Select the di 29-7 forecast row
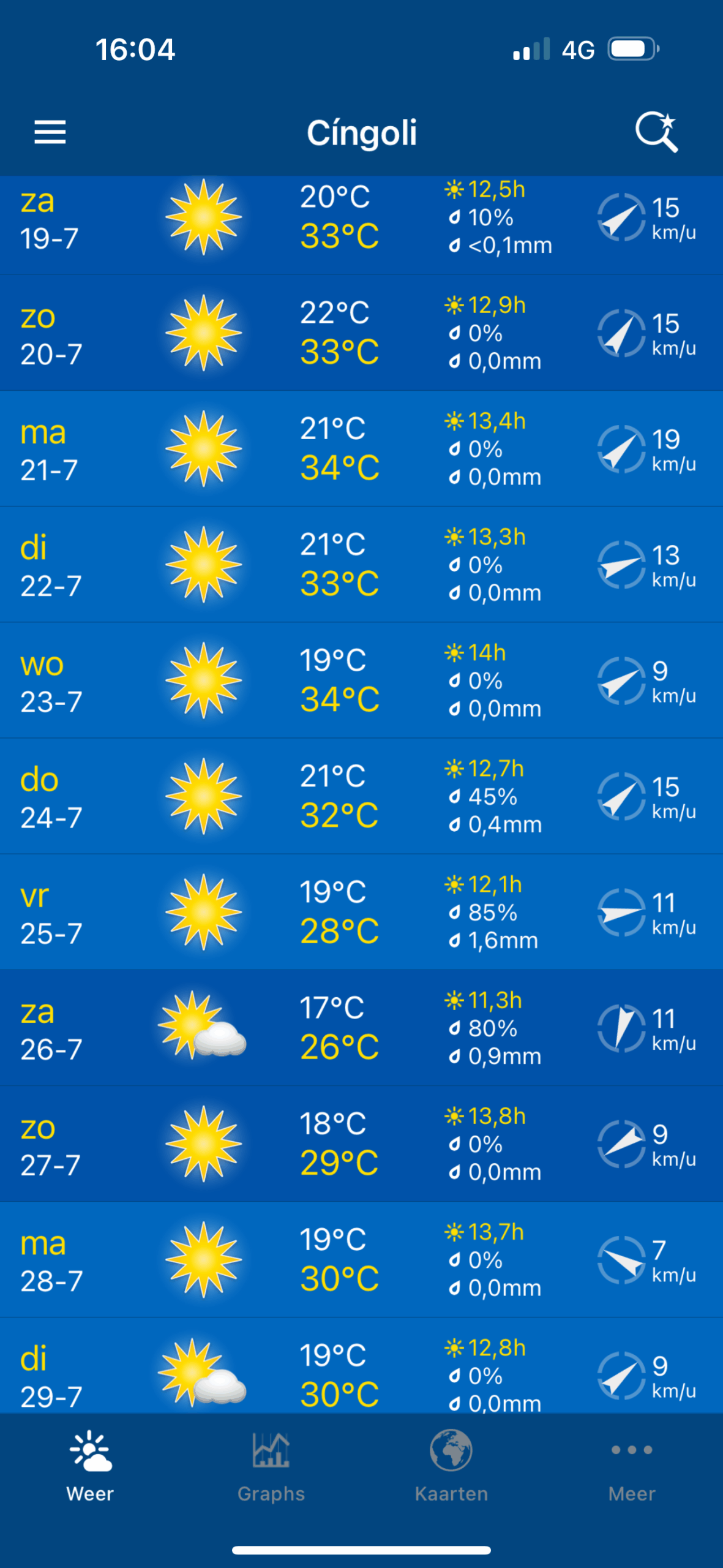Image resolution: width=723 pixels, height=1568 pixels. click(361, 1365)
